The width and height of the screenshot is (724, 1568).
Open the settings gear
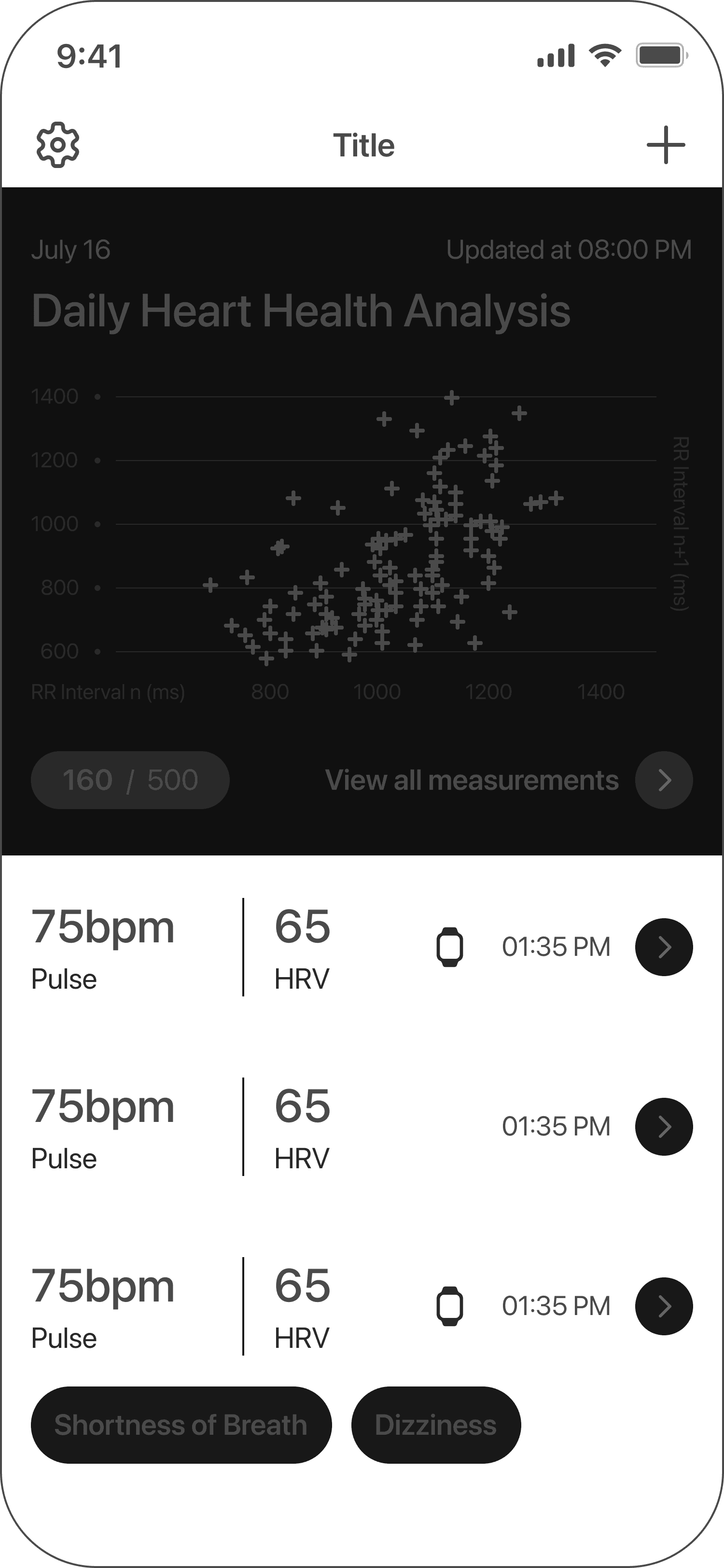pyautogui.click(x=58, y=145)
